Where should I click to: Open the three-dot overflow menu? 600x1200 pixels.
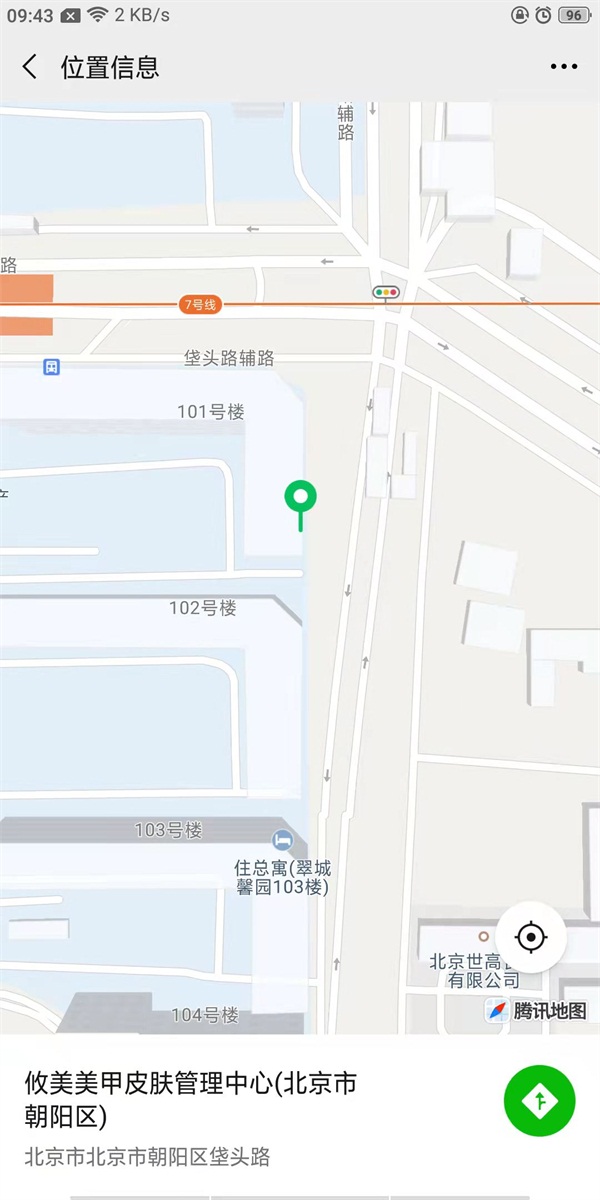tap(564, 67)
